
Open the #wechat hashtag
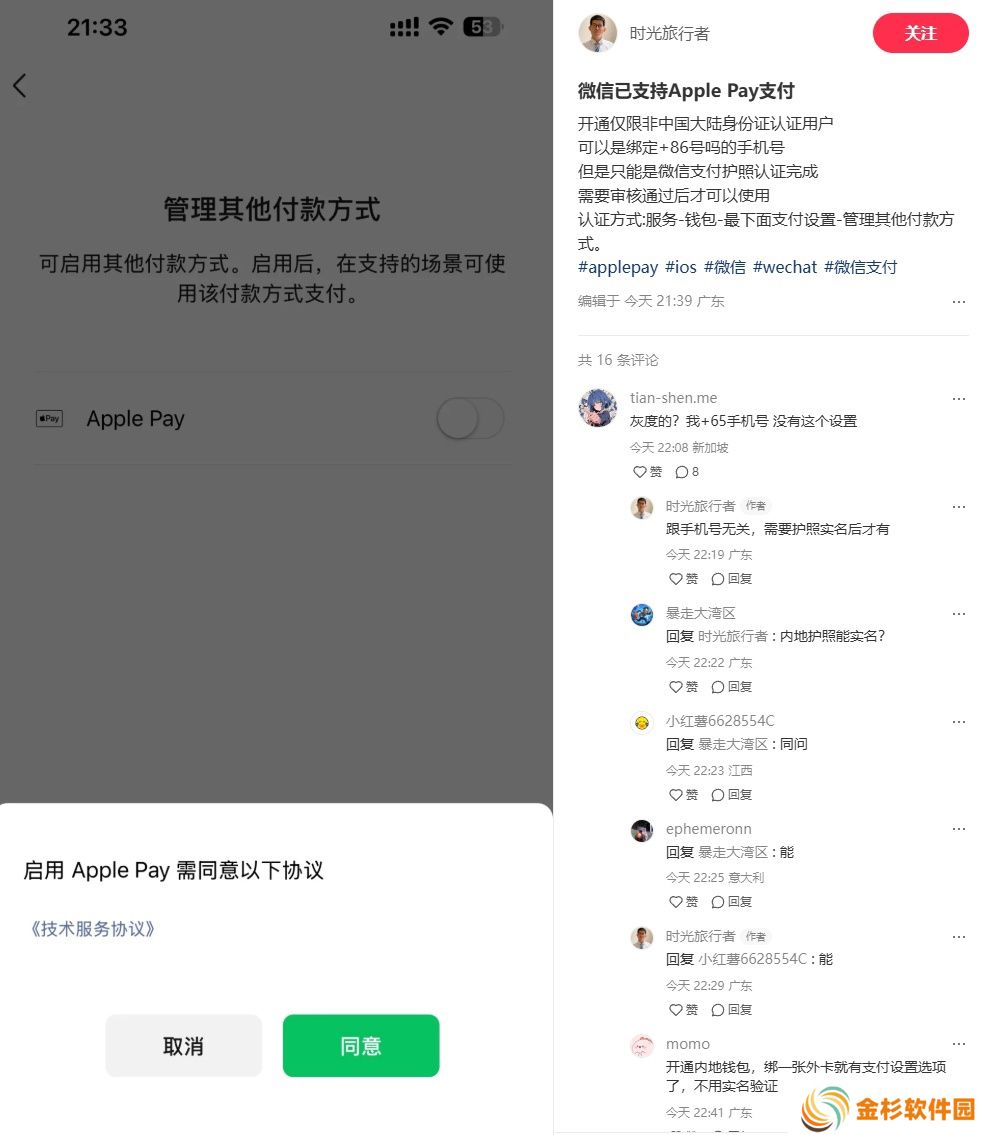[x=784, y=267]
